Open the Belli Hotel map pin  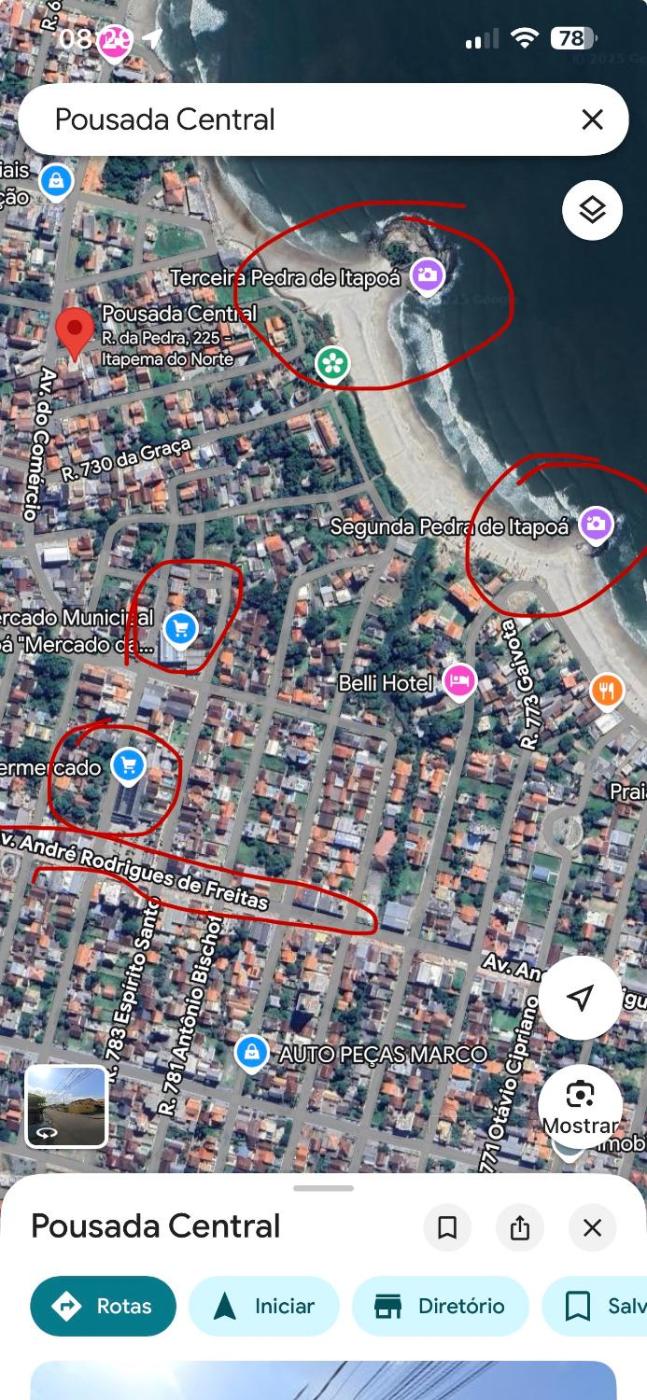click(x=459, y=682)
